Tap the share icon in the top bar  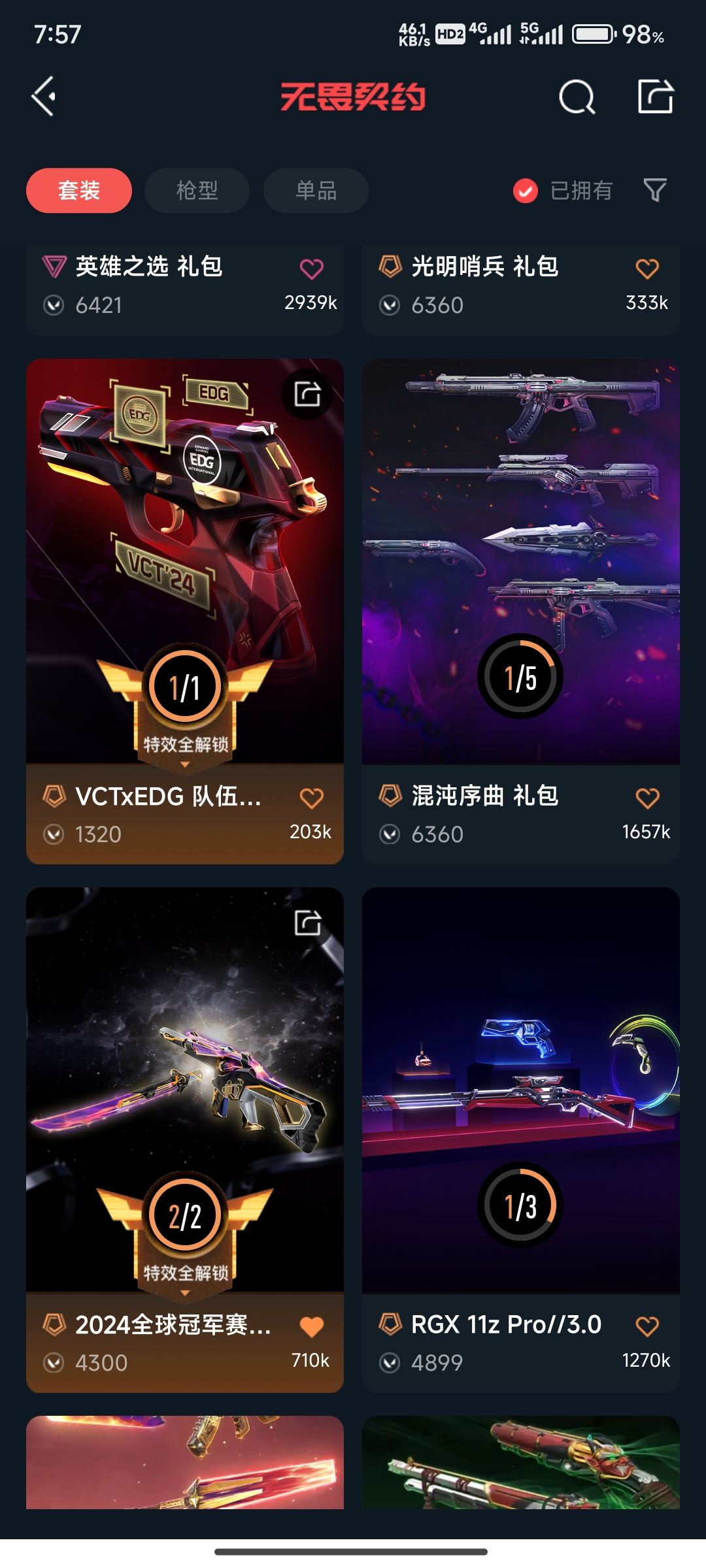tap(655, 97)
